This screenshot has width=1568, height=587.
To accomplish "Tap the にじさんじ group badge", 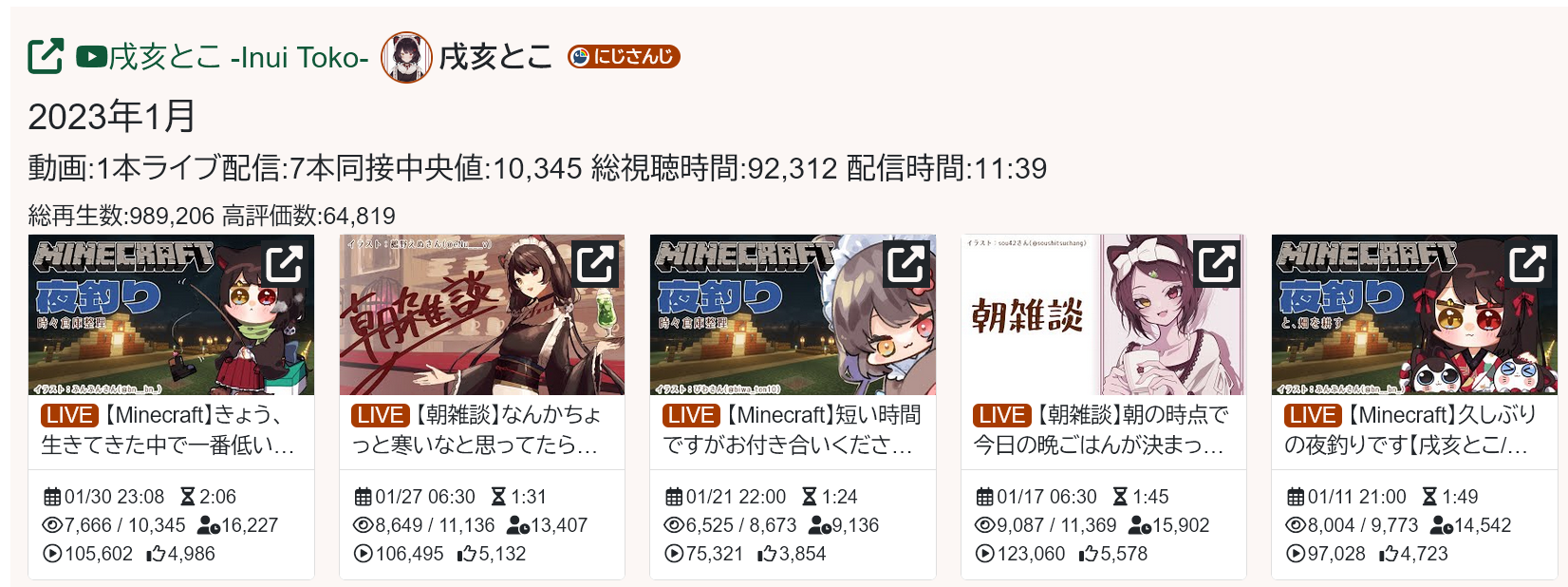I will [624, 57].
